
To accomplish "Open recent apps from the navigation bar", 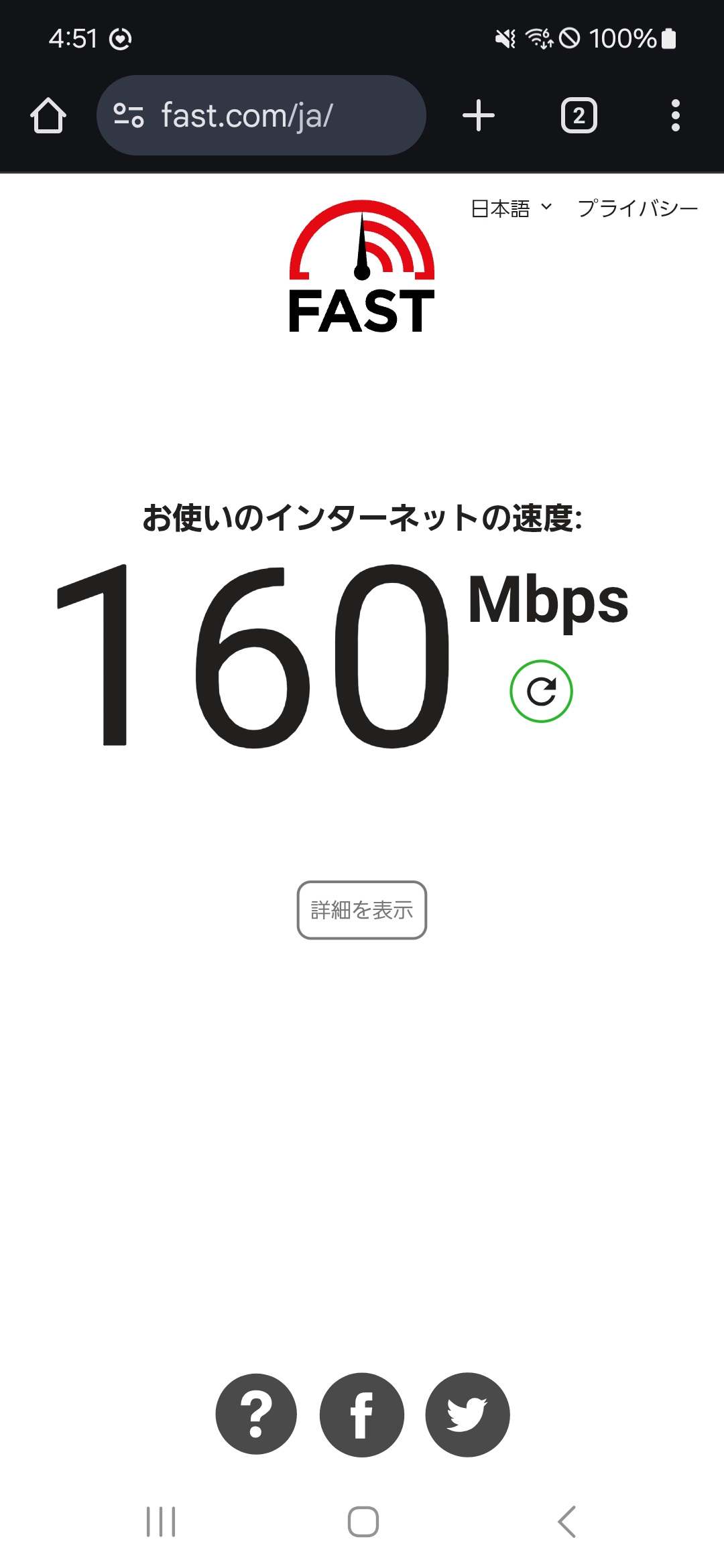I will click(x=161, y=1522).
